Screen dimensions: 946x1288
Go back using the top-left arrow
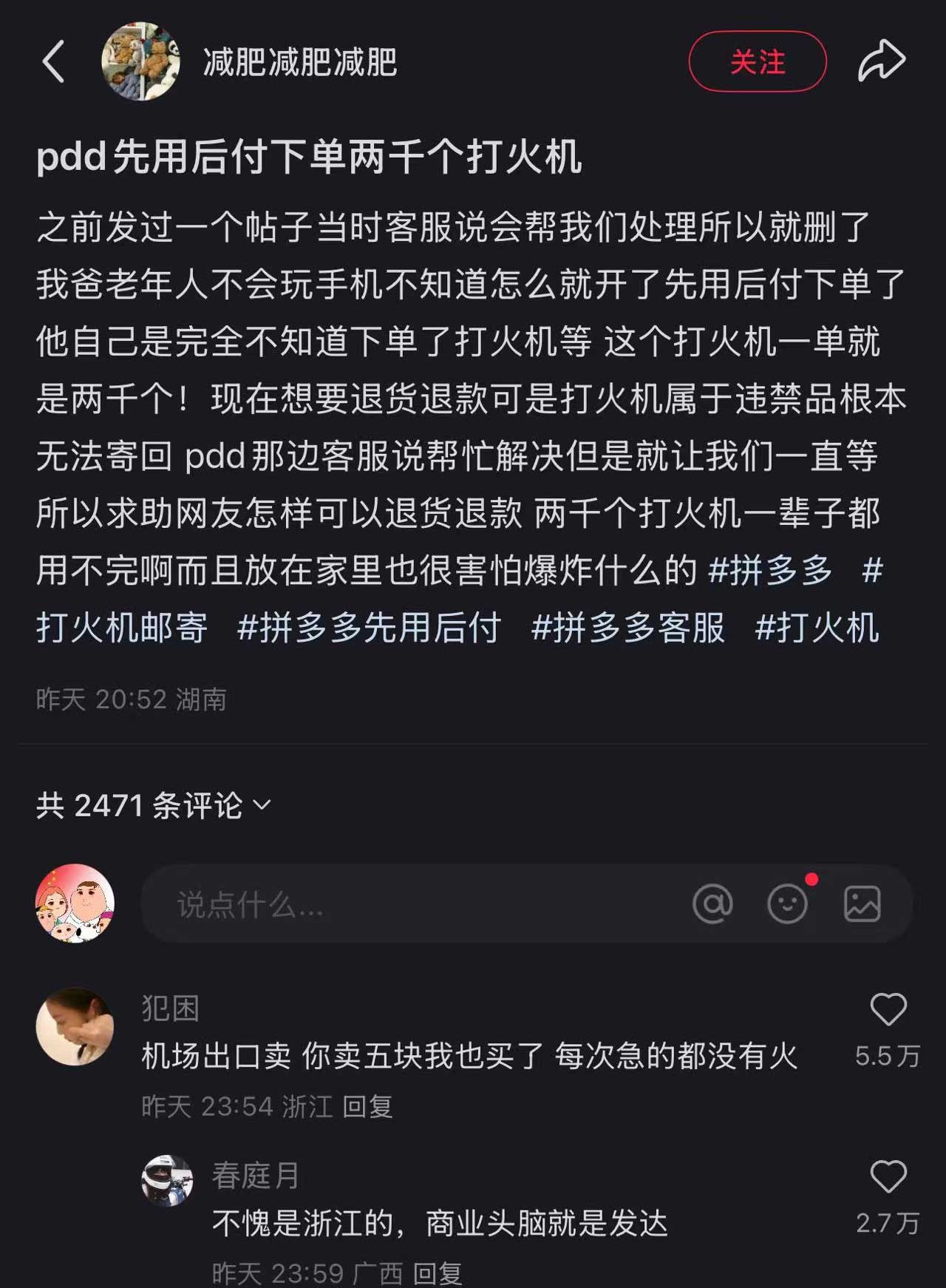coord(53,61)
